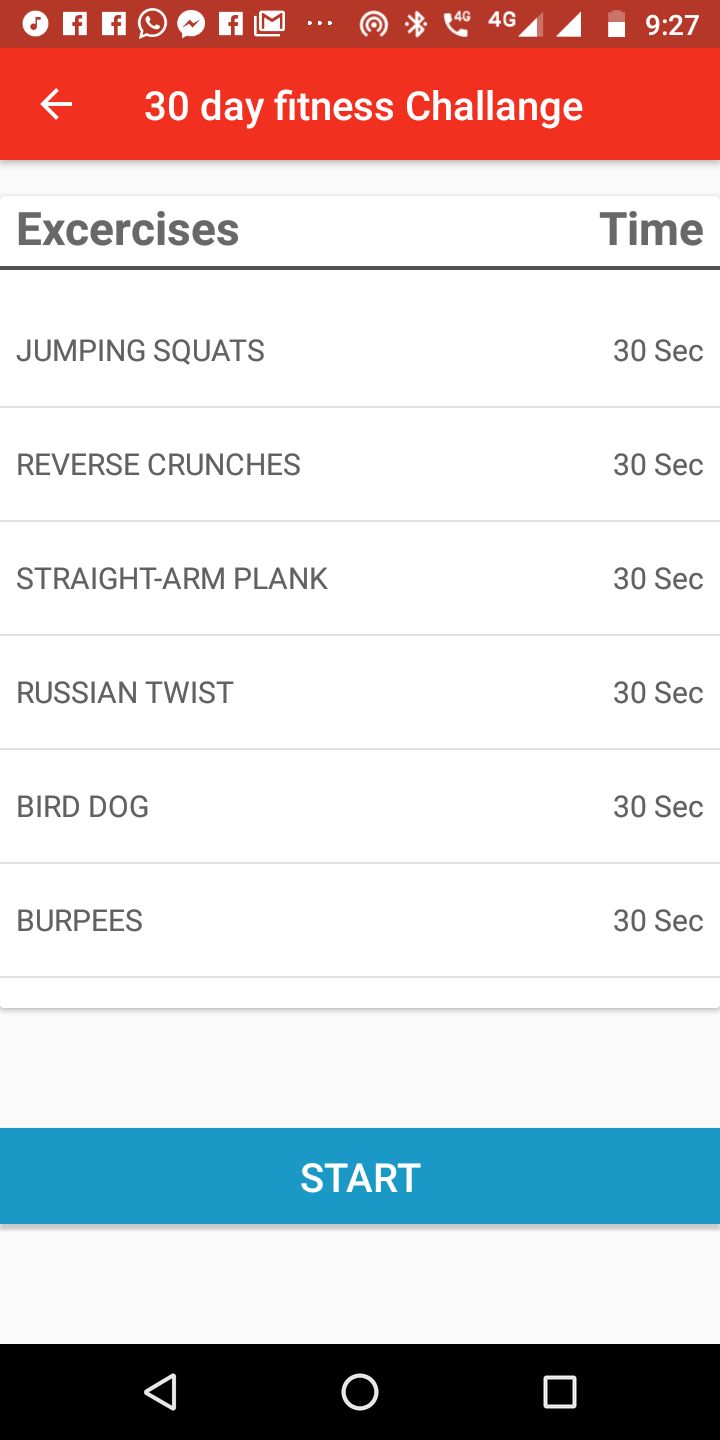This screenshot has height=1440, width=720.
Task: Open STRAIGHT-ARM PLANK exercise
Action: [360, 578]
